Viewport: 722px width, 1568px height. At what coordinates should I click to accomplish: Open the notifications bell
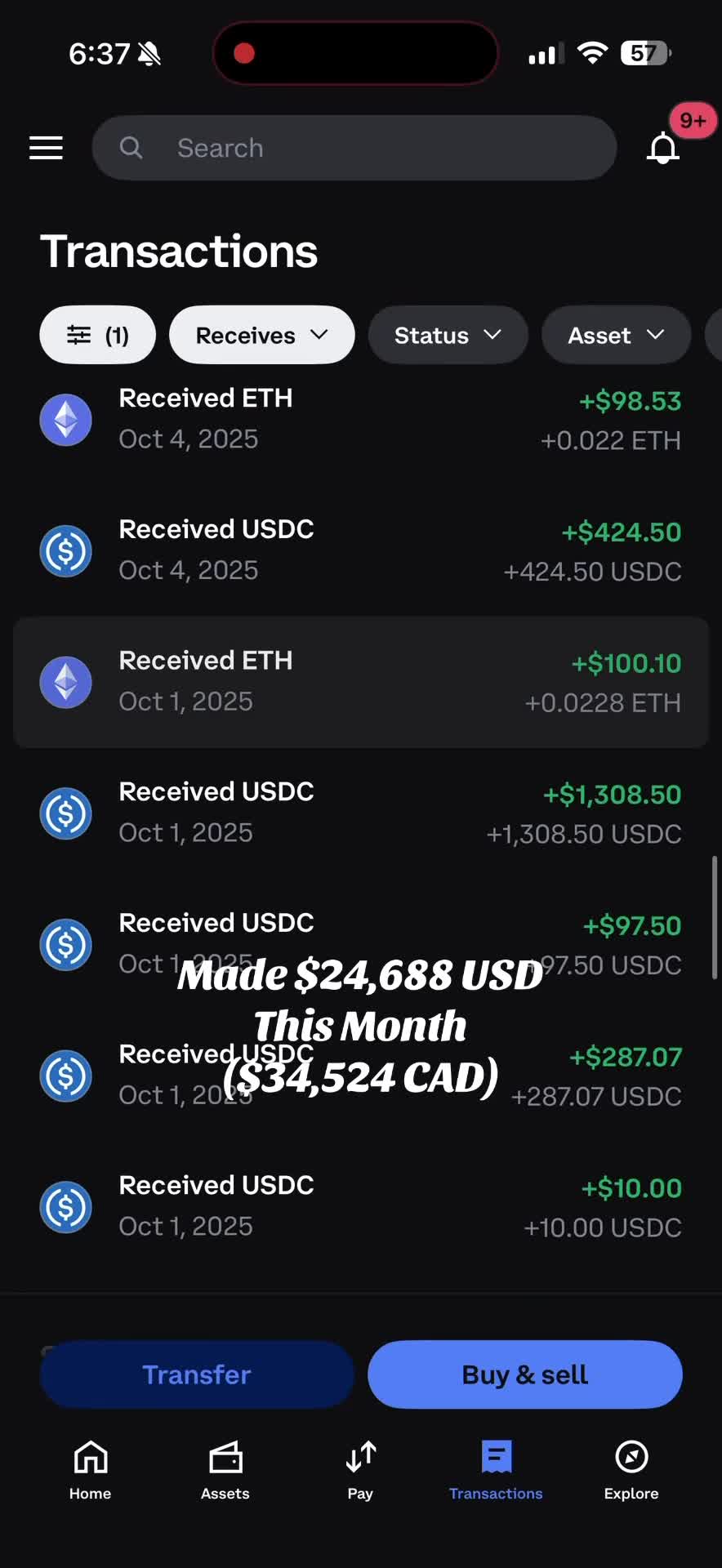[663, 148]
